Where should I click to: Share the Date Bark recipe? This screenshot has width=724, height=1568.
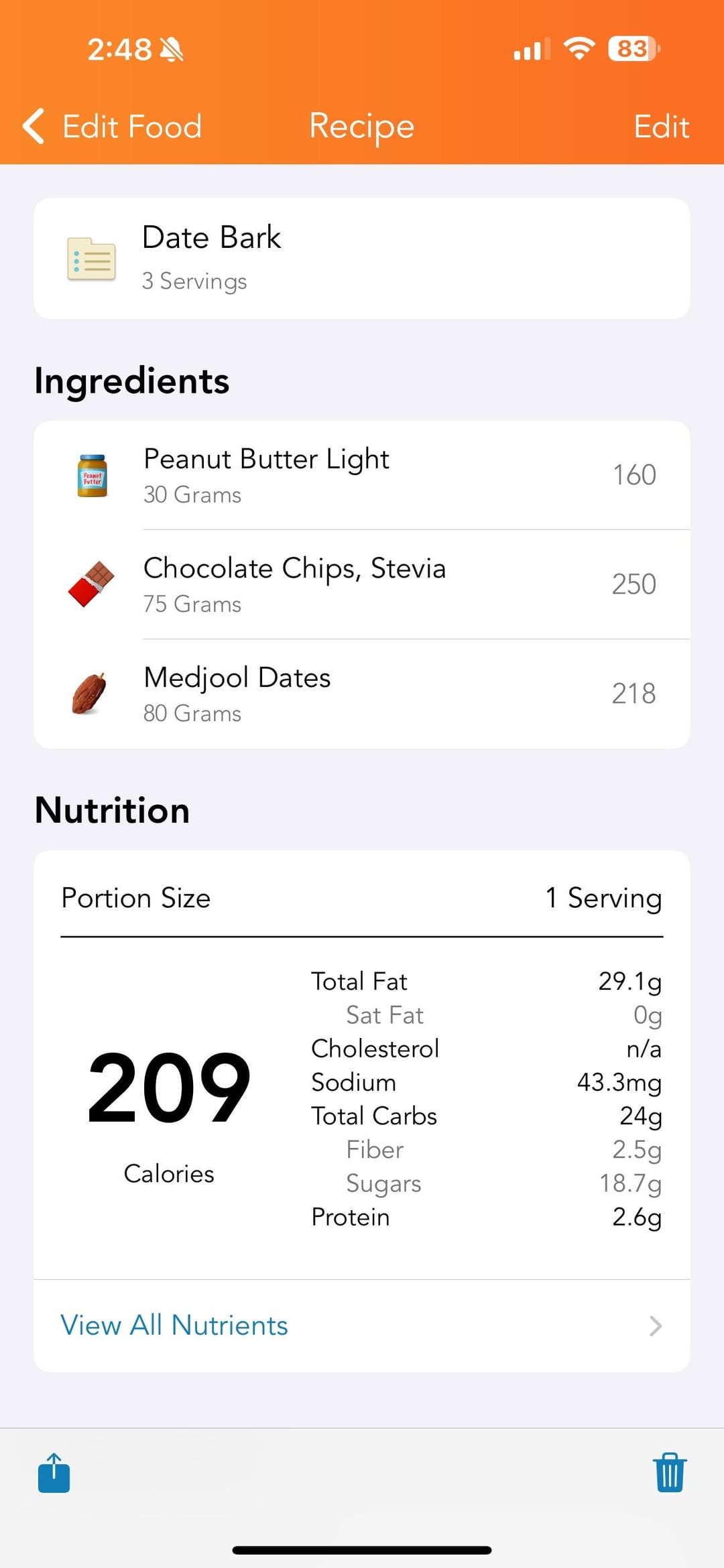pyautogui.click(x=54, y=1473)
